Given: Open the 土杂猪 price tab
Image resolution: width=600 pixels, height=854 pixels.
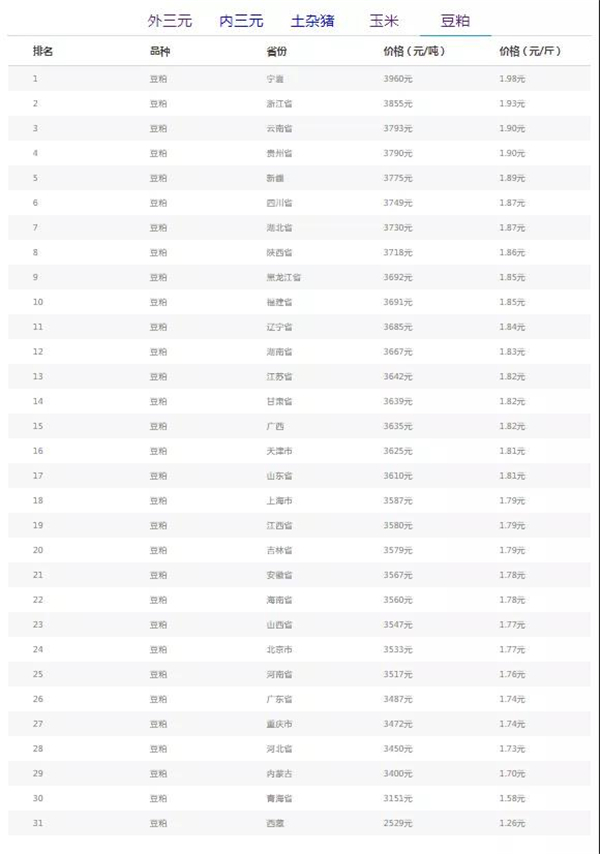Looking at the screenshot, I should point(312,20).
